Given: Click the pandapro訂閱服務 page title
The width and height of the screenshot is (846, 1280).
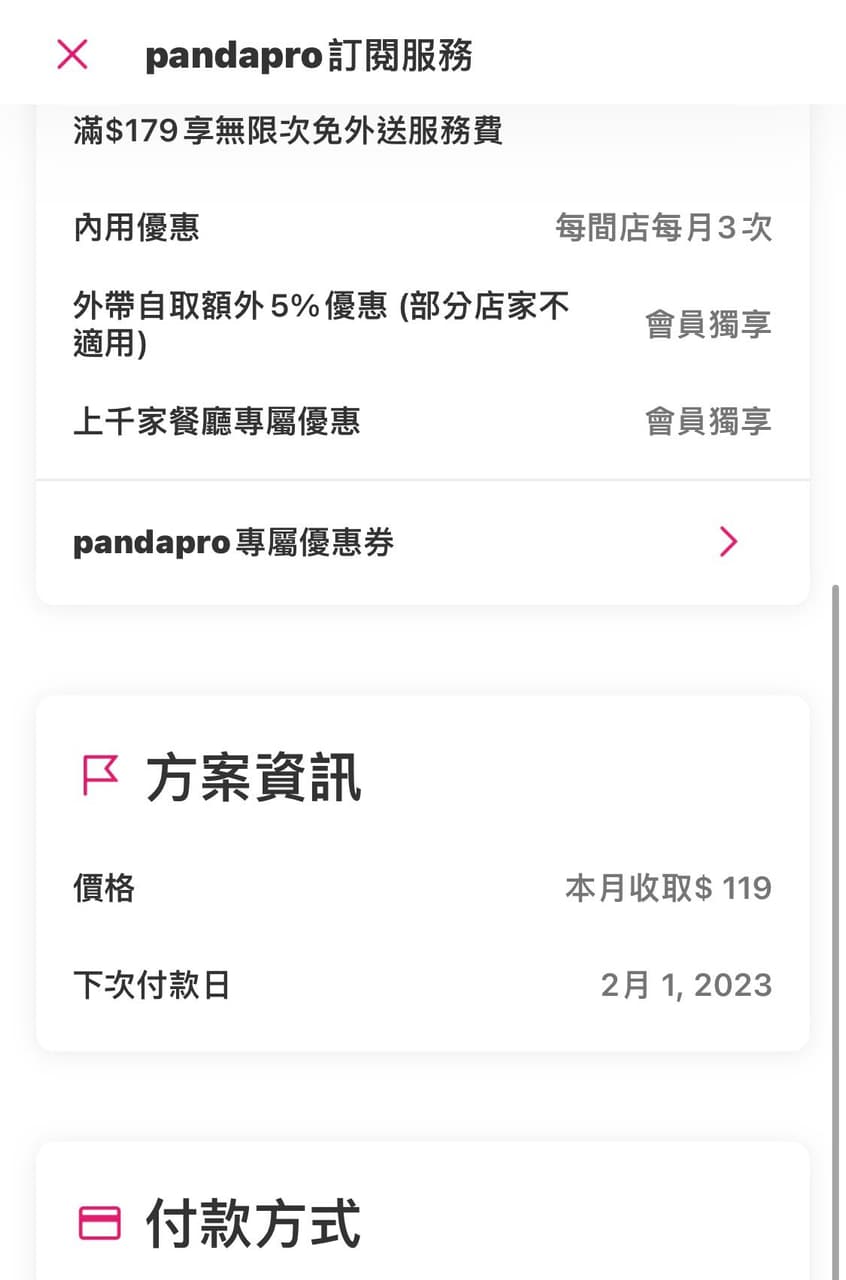Looking at the screenshot, I should [310, 56].
